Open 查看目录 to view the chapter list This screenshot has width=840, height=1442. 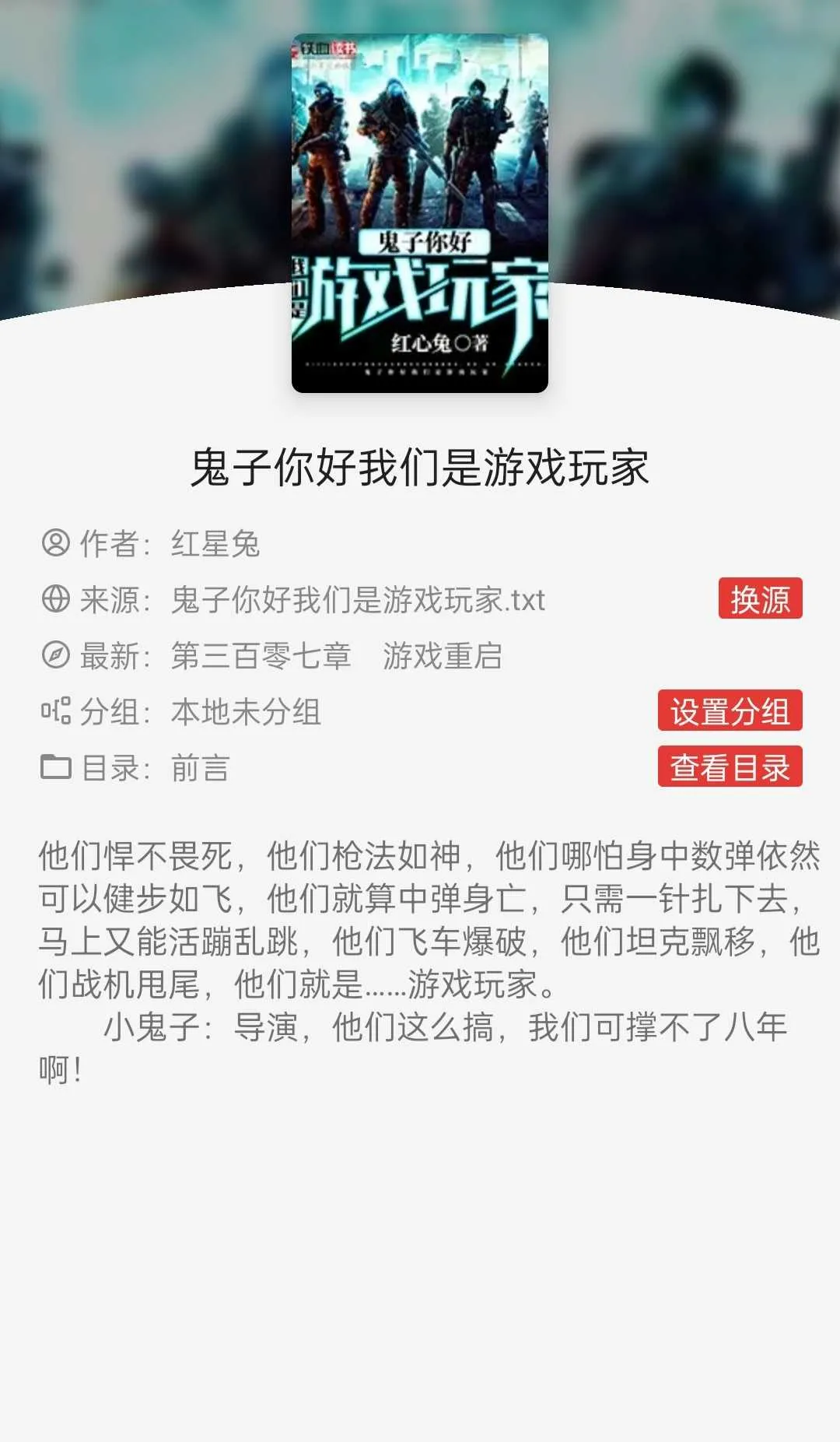[730, 767]
